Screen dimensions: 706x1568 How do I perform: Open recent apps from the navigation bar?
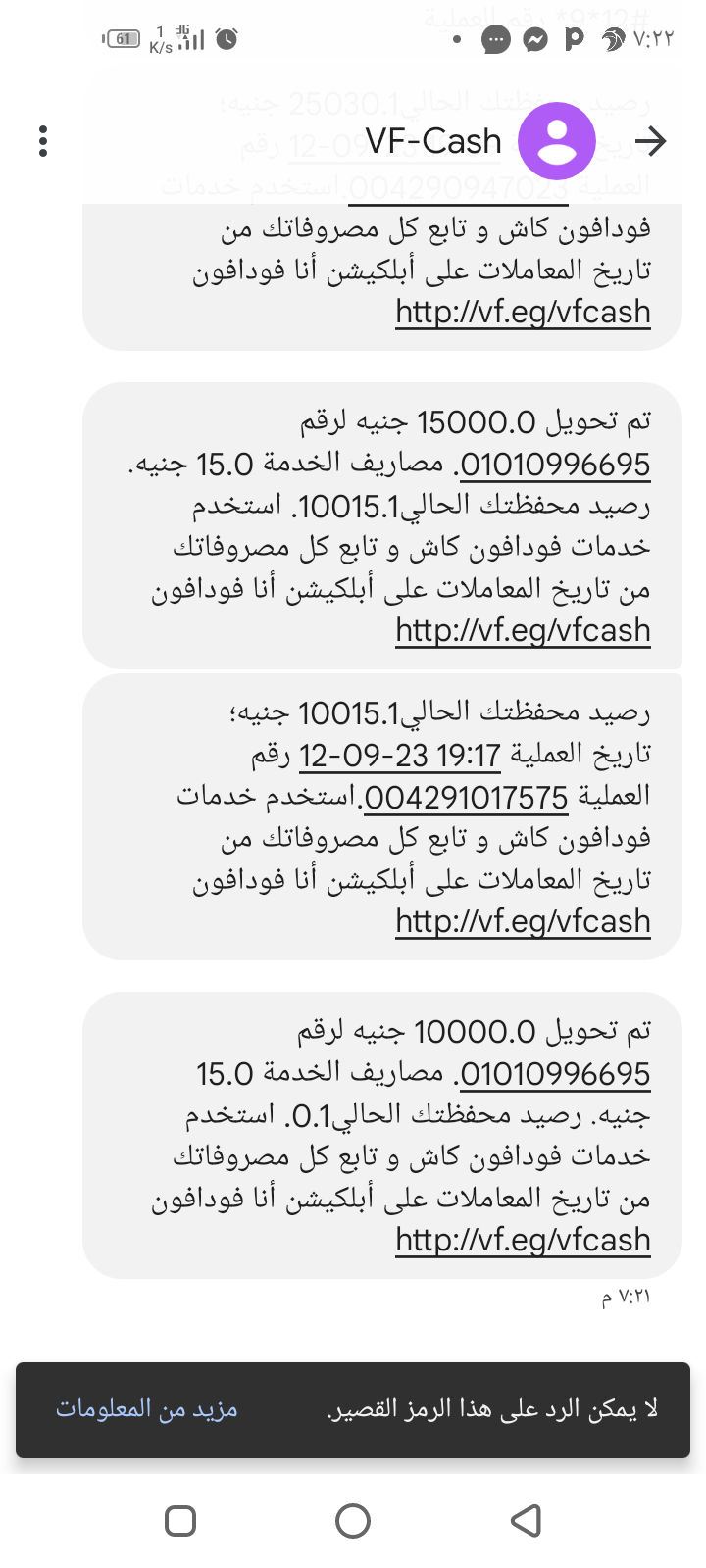pyautogui.click(x=180, y=1521)
